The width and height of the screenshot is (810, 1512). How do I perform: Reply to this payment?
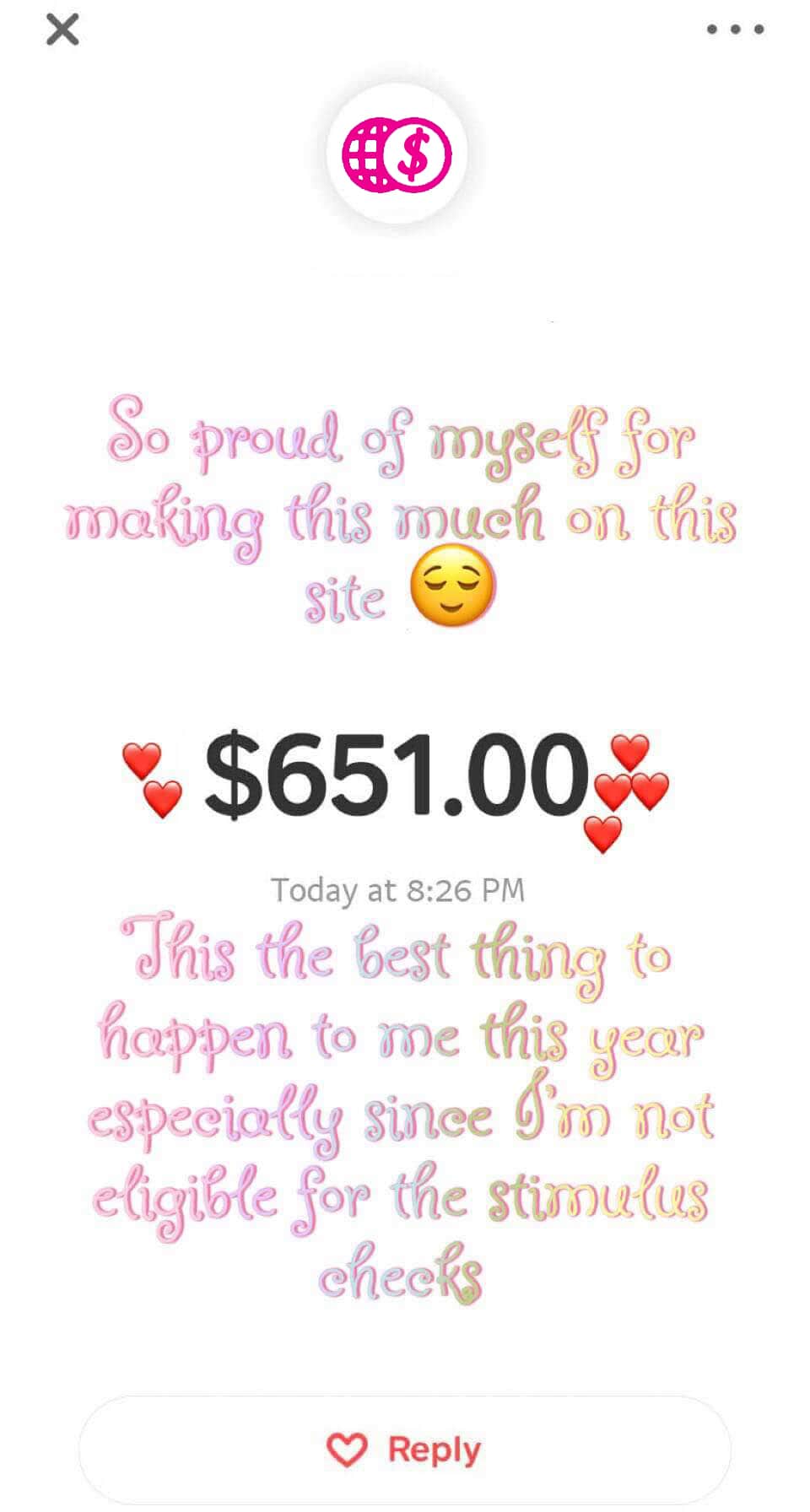click(x=404, y=1450)
